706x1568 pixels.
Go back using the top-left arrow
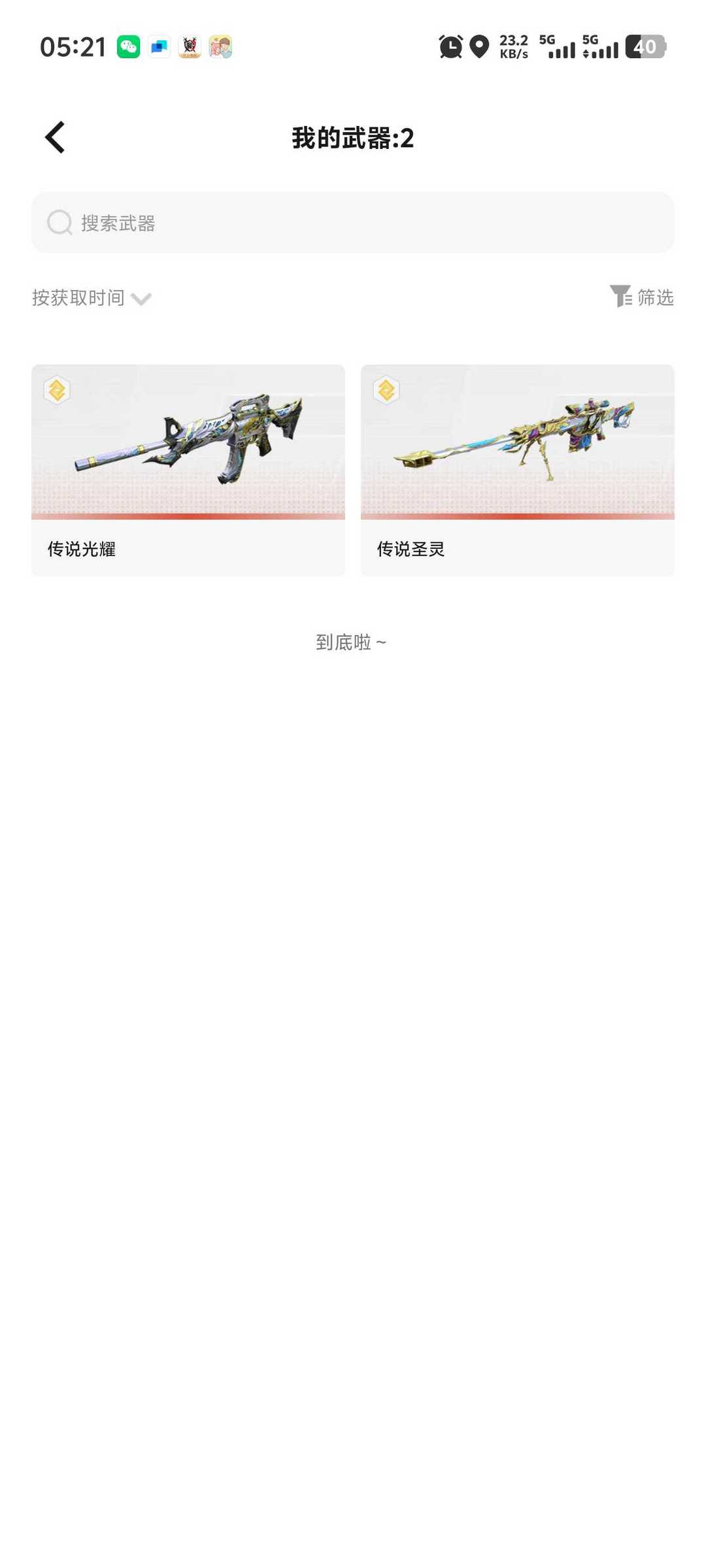(x=55, y=138)
